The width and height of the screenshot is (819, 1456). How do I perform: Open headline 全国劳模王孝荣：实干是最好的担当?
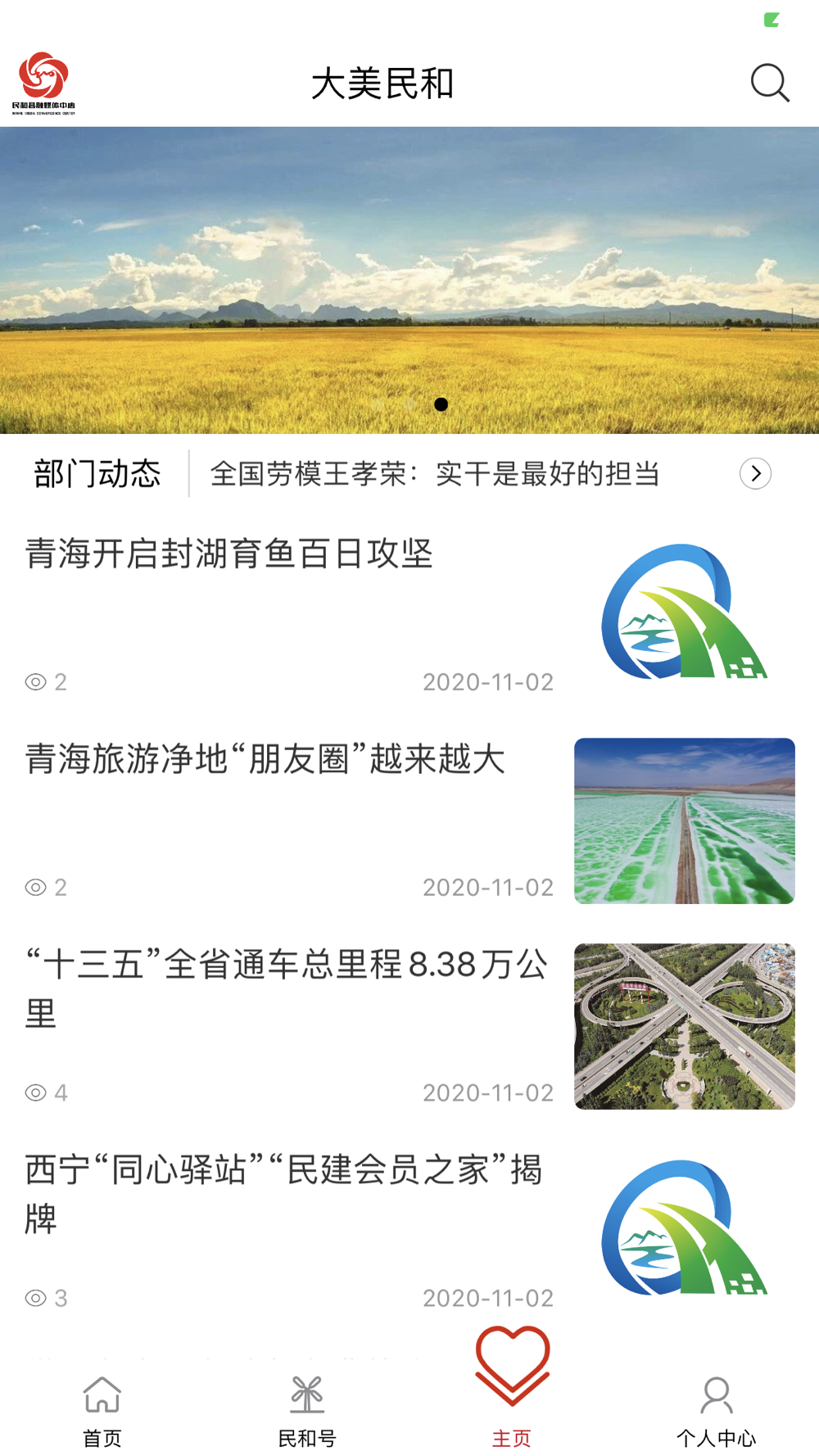(435, 473)
